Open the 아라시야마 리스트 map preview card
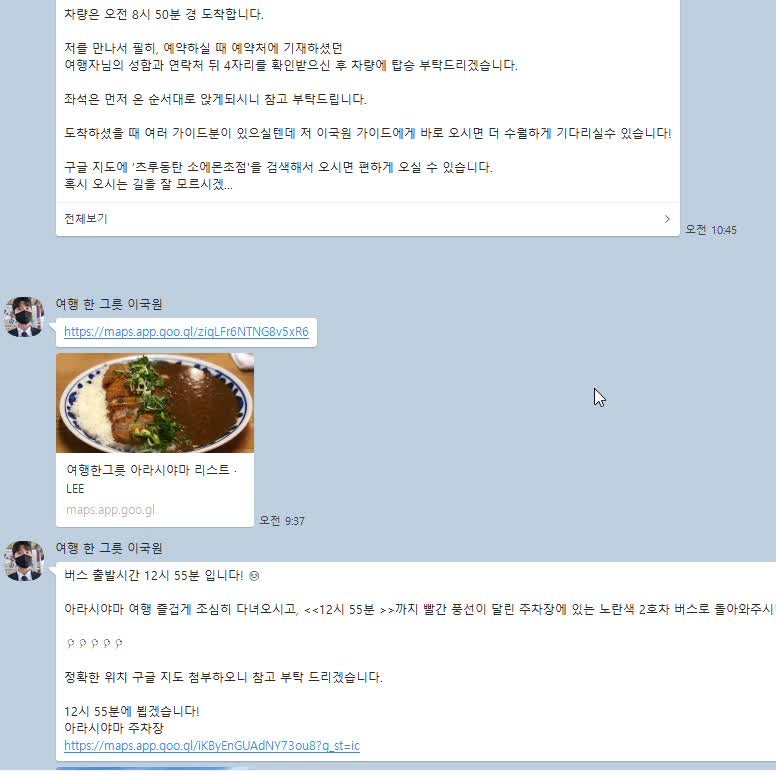 coord(155,439)
